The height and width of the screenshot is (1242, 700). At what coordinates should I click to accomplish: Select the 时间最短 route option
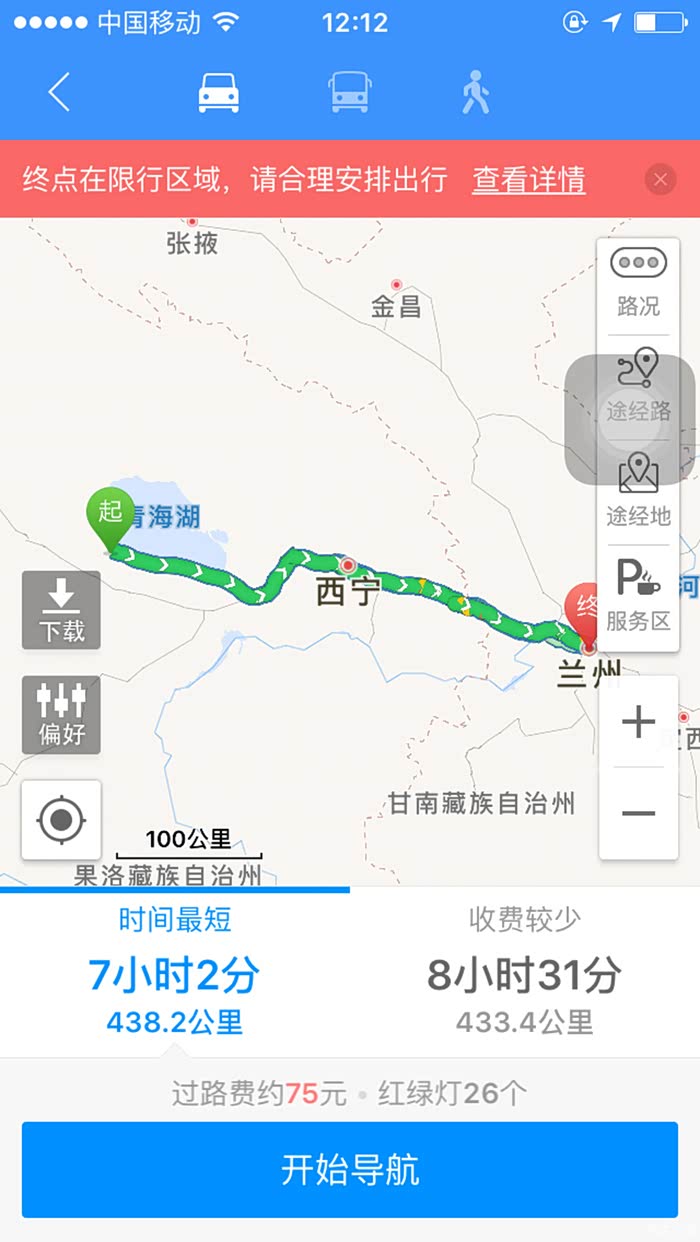175,972
